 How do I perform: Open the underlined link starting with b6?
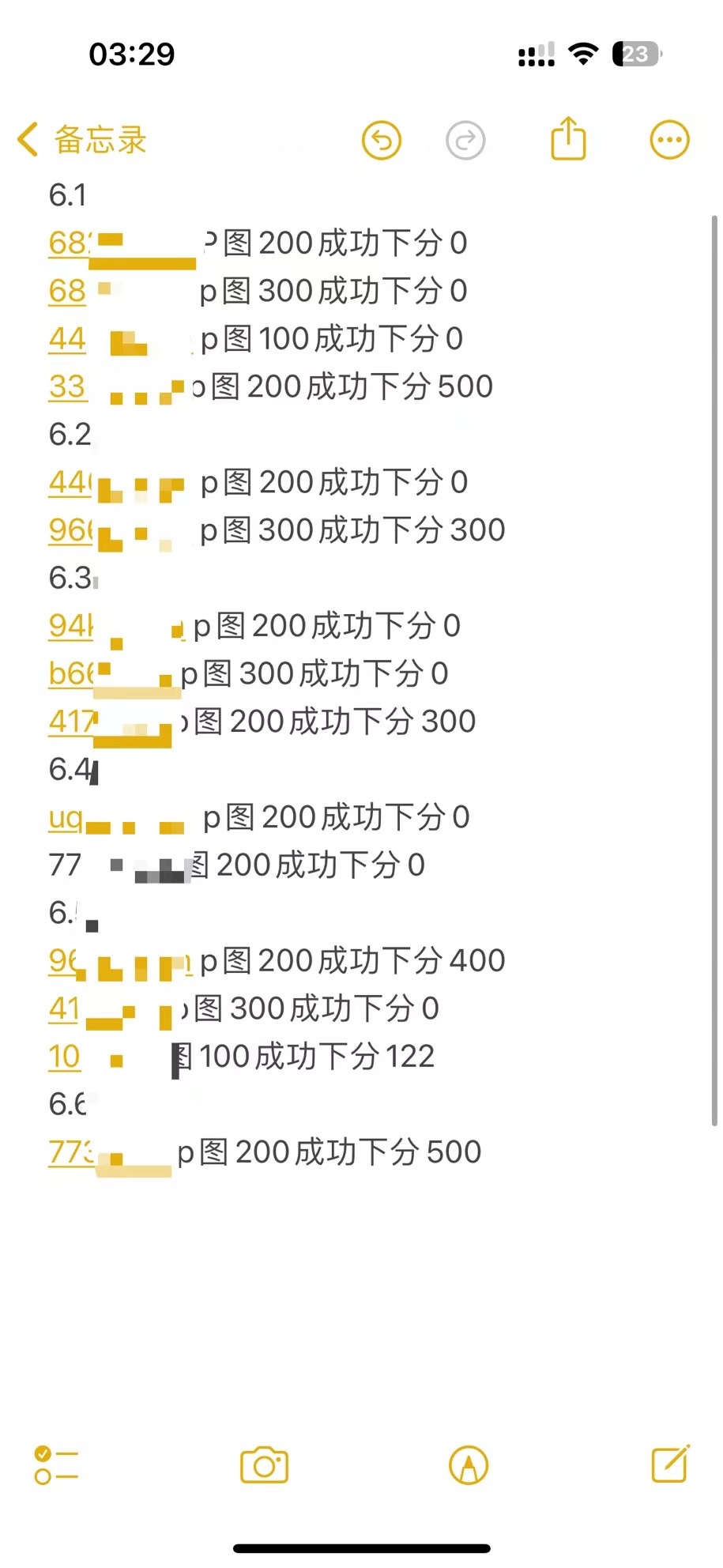(x=70, y=674)
